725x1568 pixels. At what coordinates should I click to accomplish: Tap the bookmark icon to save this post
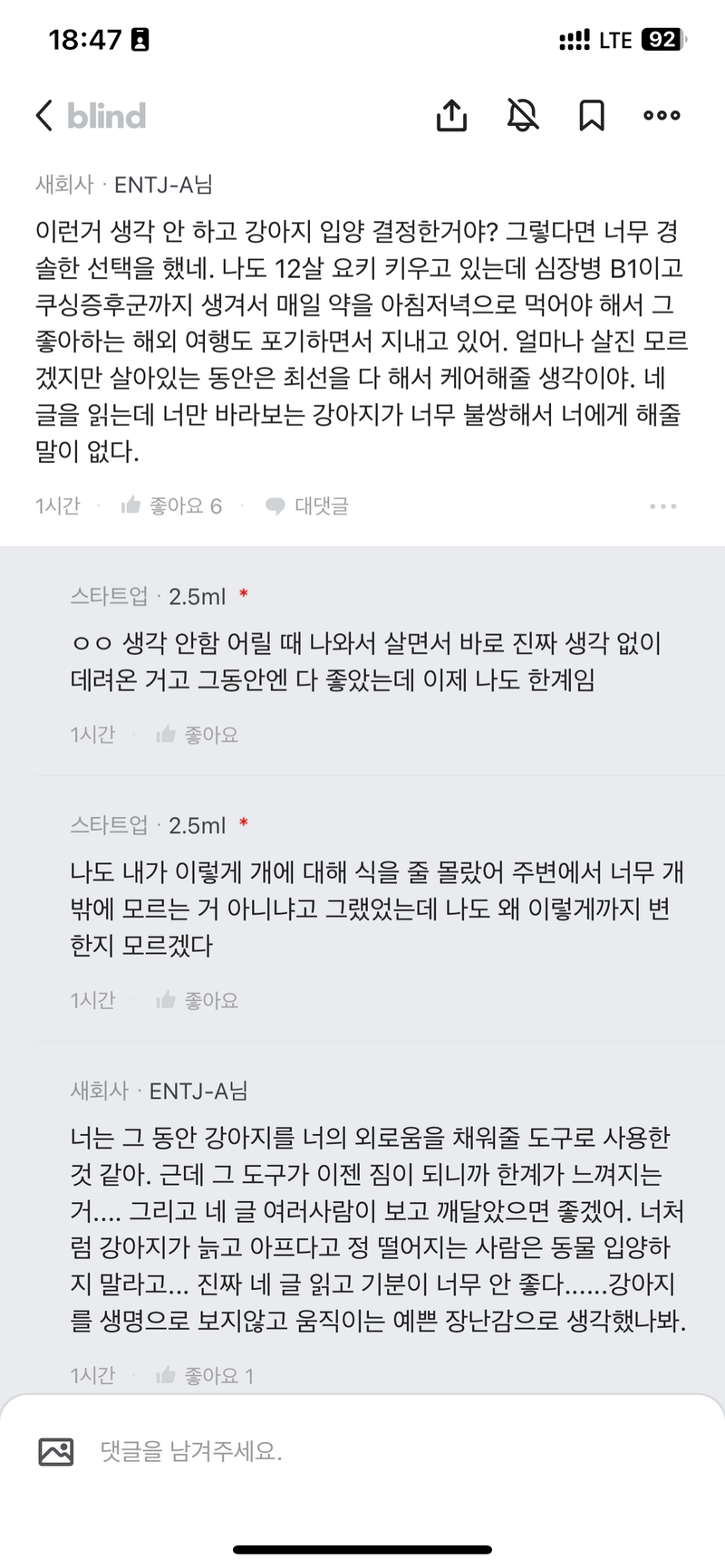592,115
